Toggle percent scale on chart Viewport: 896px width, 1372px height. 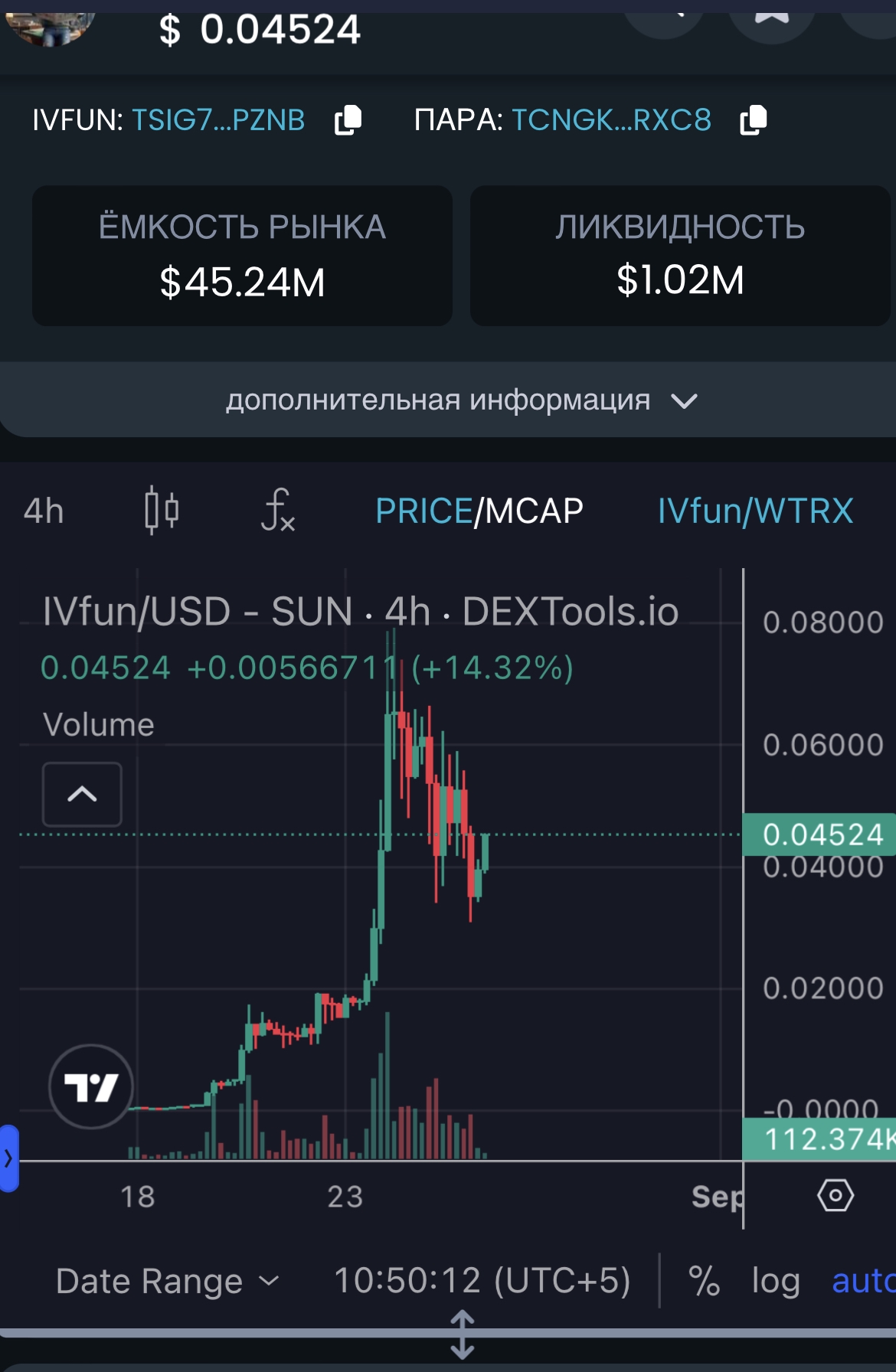[x=704, y=1281]
